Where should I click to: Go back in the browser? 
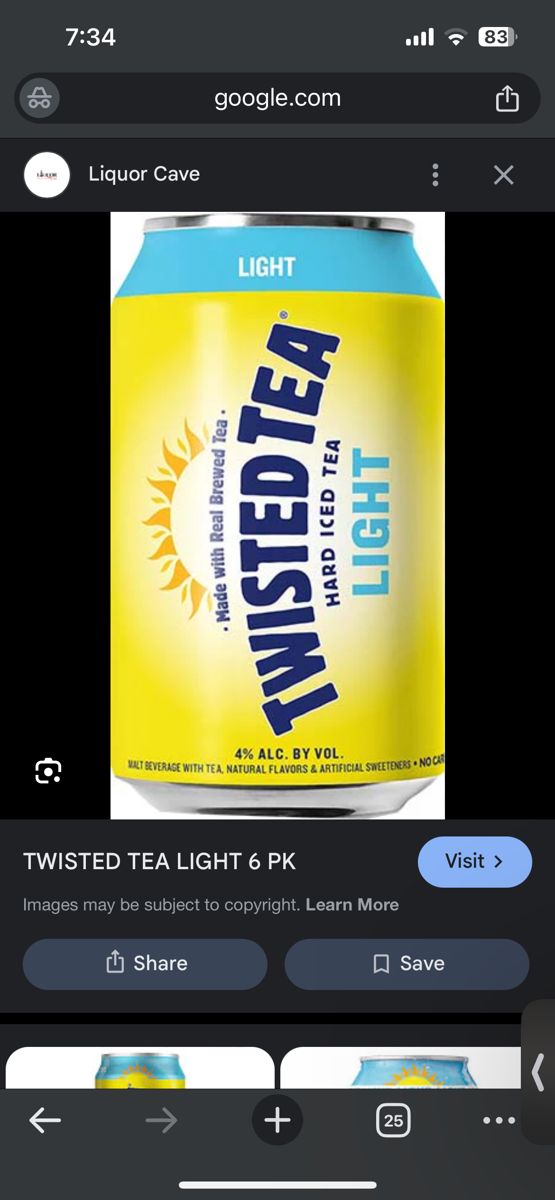[x=45, y=1121]
